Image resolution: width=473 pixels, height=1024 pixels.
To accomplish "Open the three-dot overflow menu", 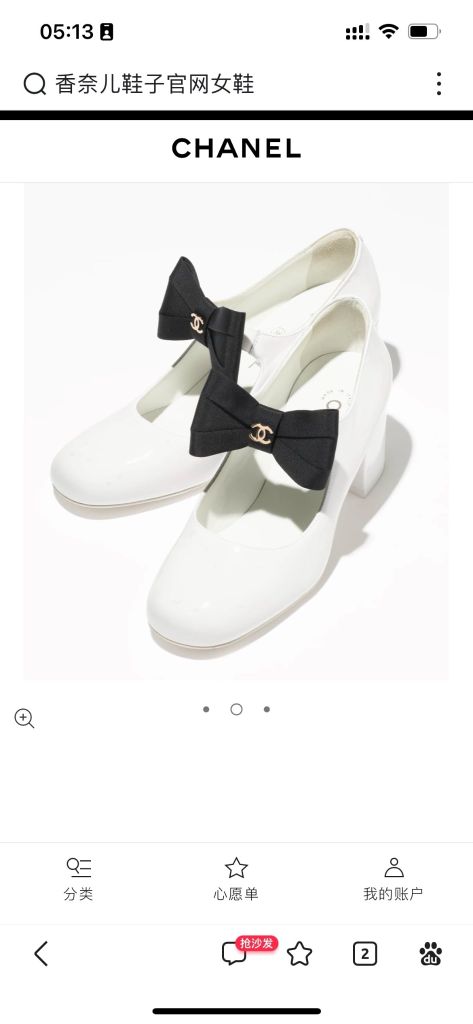I will [439, 84].
